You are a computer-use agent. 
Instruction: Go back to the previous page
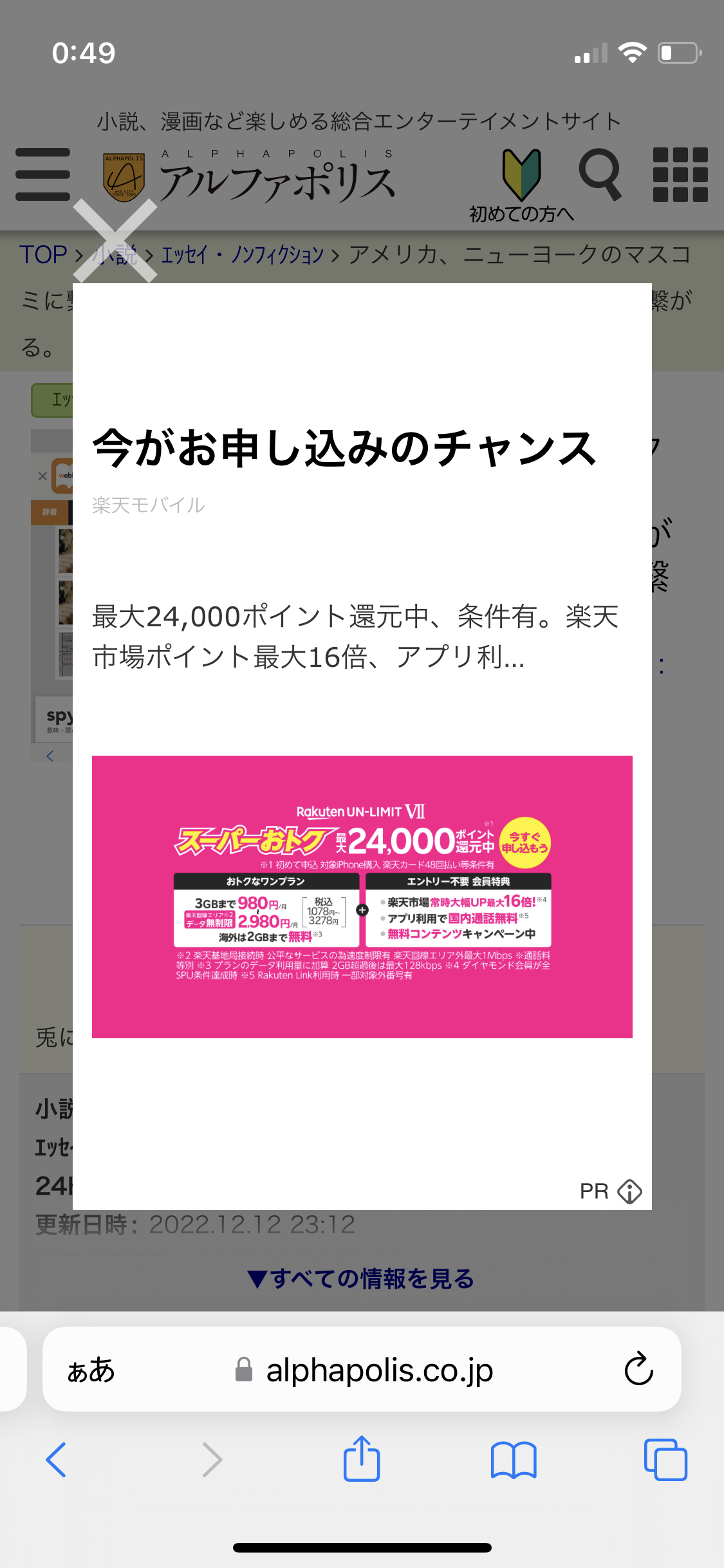[57, 1459]
